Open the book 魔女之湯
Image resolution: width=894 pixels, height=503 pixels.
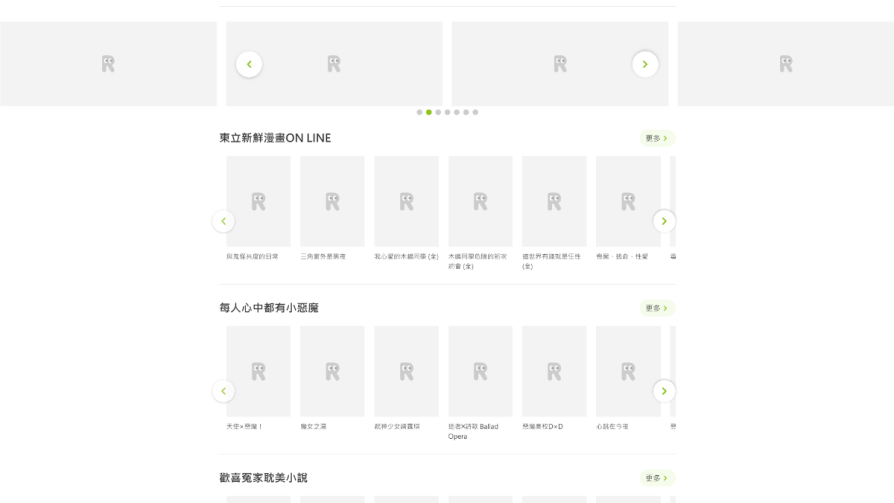click(332, 379)
